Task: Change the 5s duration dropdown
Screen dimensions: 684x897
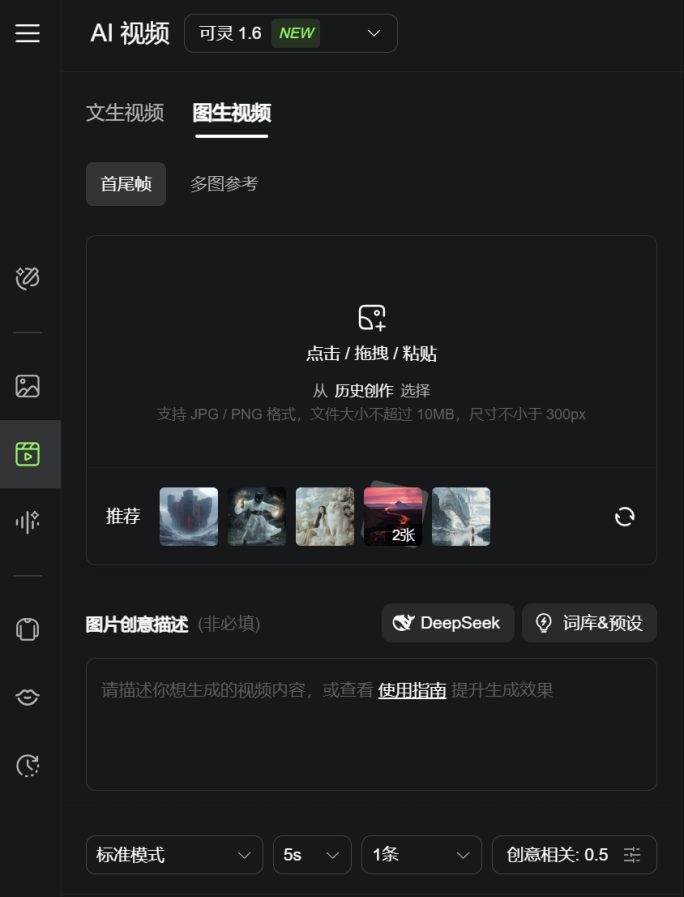Action: click(x=312, y=855)
